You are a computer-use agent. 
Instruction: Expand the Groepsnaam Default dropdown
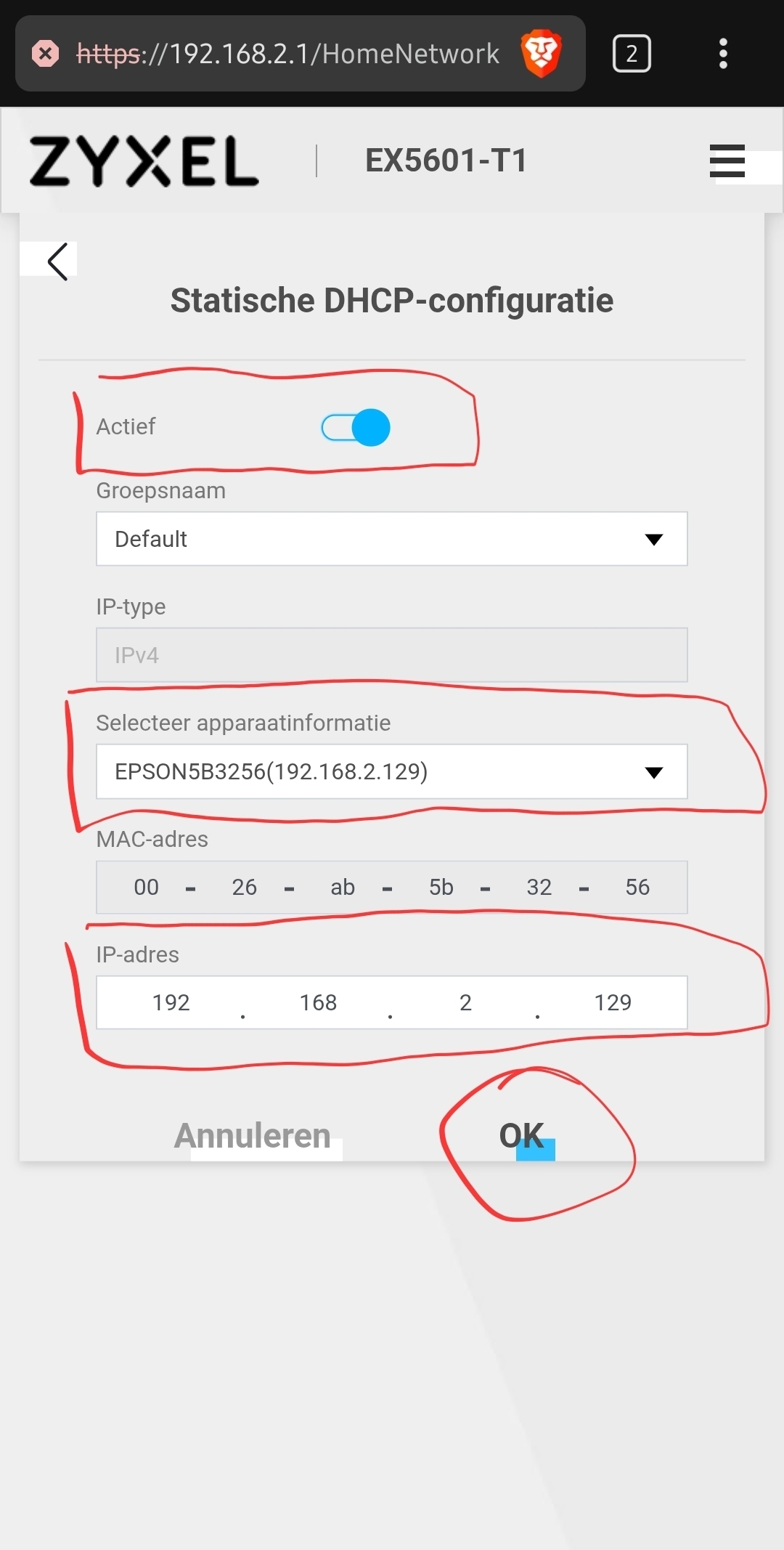392,539
